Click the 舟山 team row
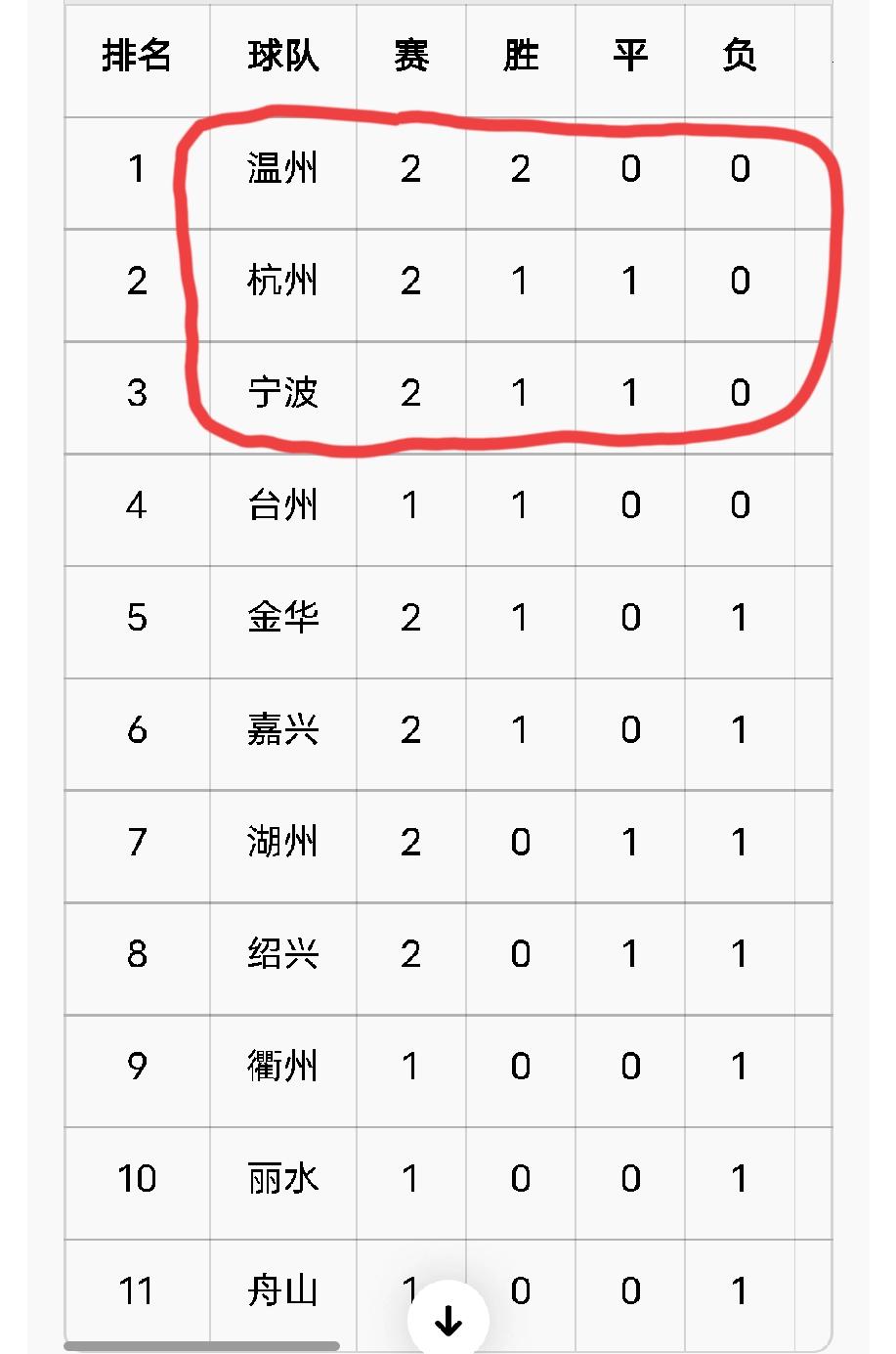896x1354 pixels. click(282, 1292)
